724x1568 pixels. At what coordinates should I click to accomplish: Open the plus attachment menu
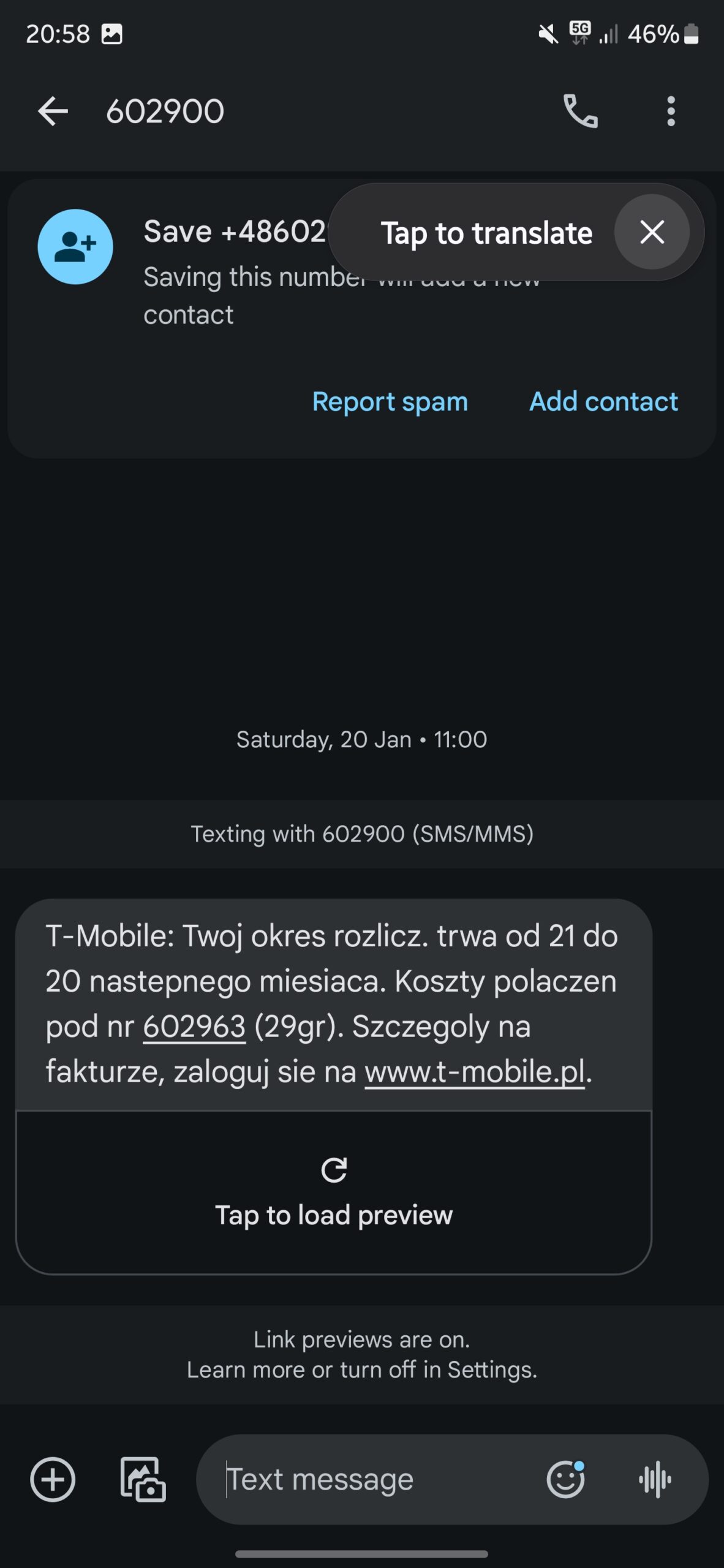tap(53, 1480)
